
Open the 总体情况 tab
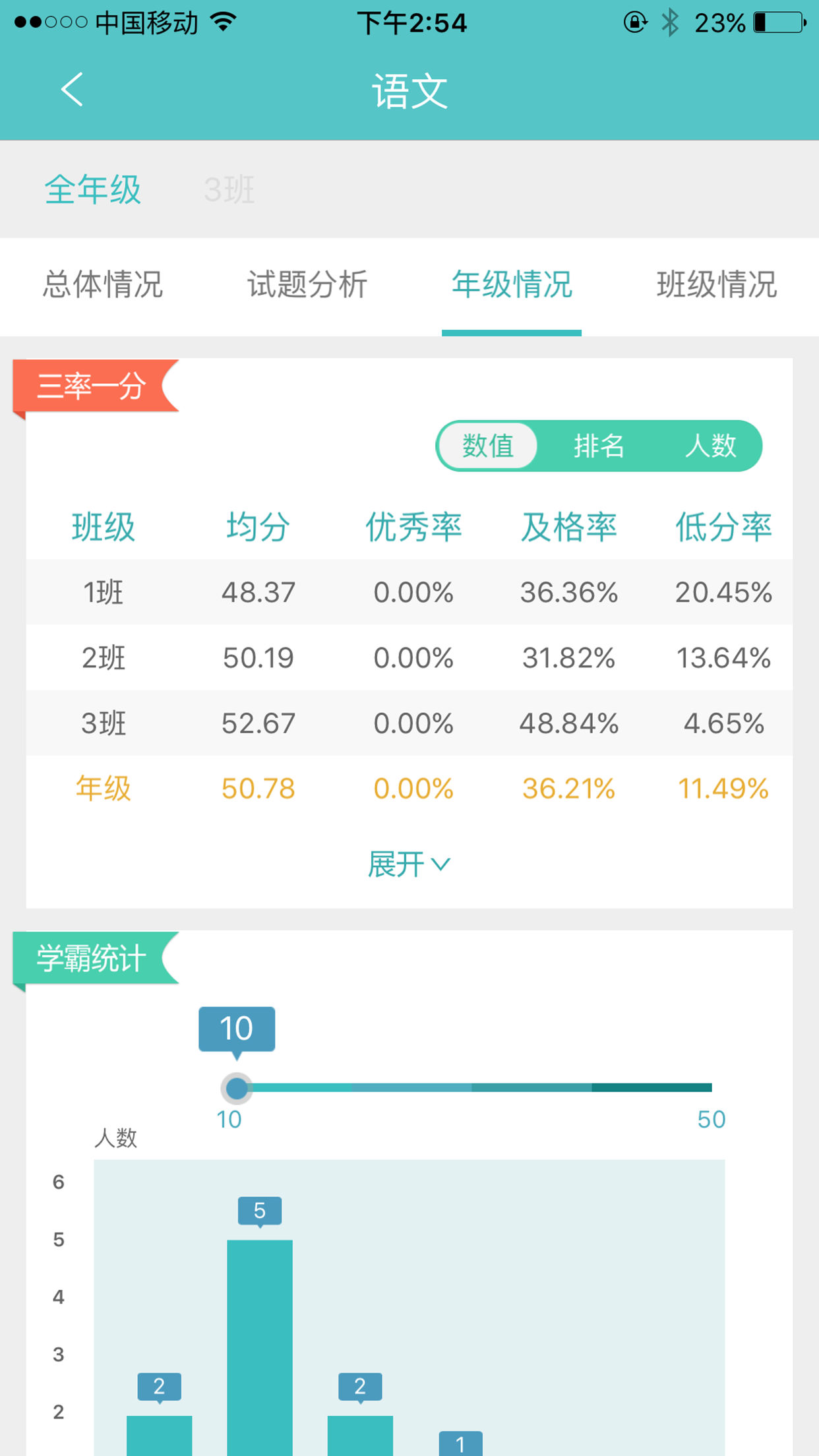[103, 285]
